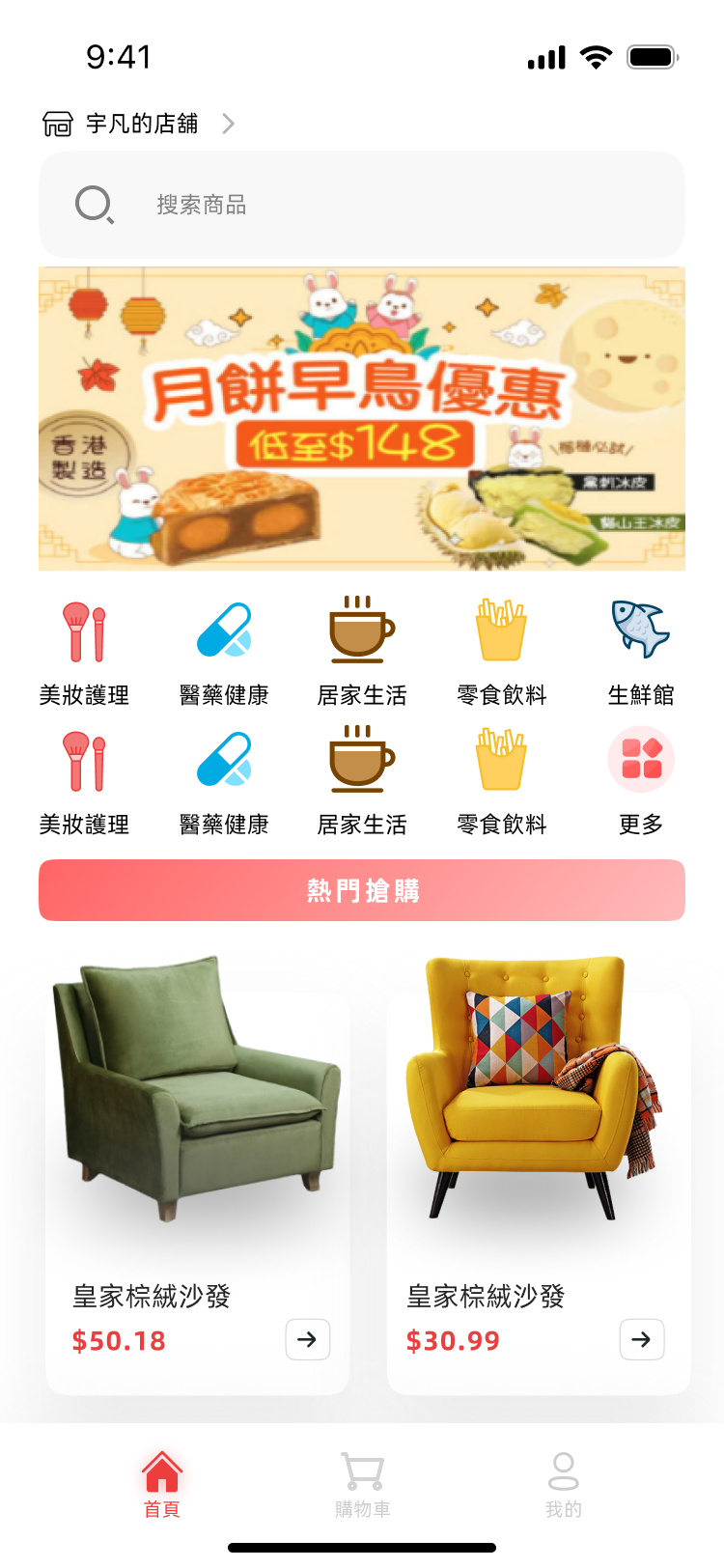Select the 醫藥健康 medicine category icon
The height and width of the screenshot is (1568, 724).
click(223, 629)
